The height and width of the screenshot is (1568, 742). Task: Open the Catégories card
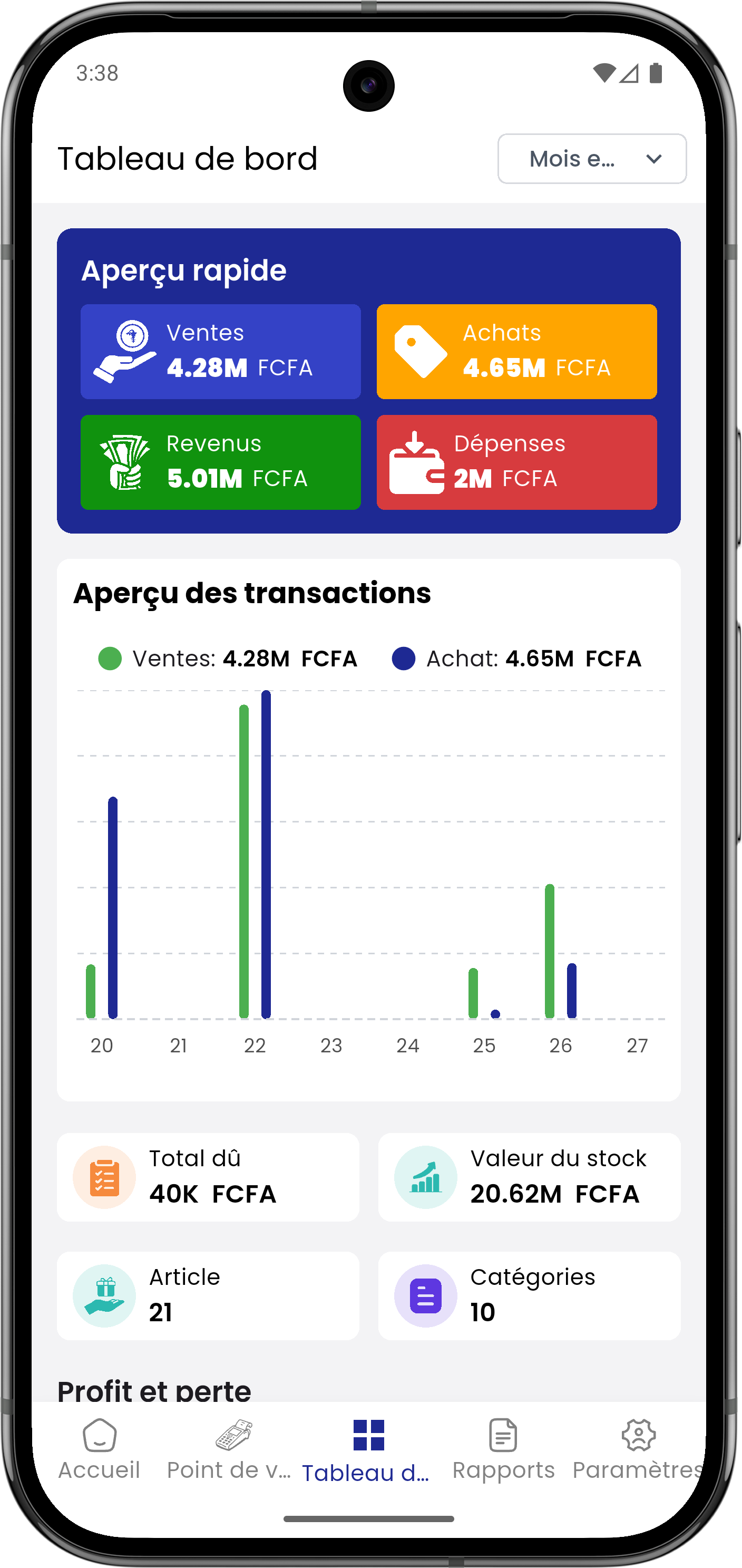(529, 1295)
